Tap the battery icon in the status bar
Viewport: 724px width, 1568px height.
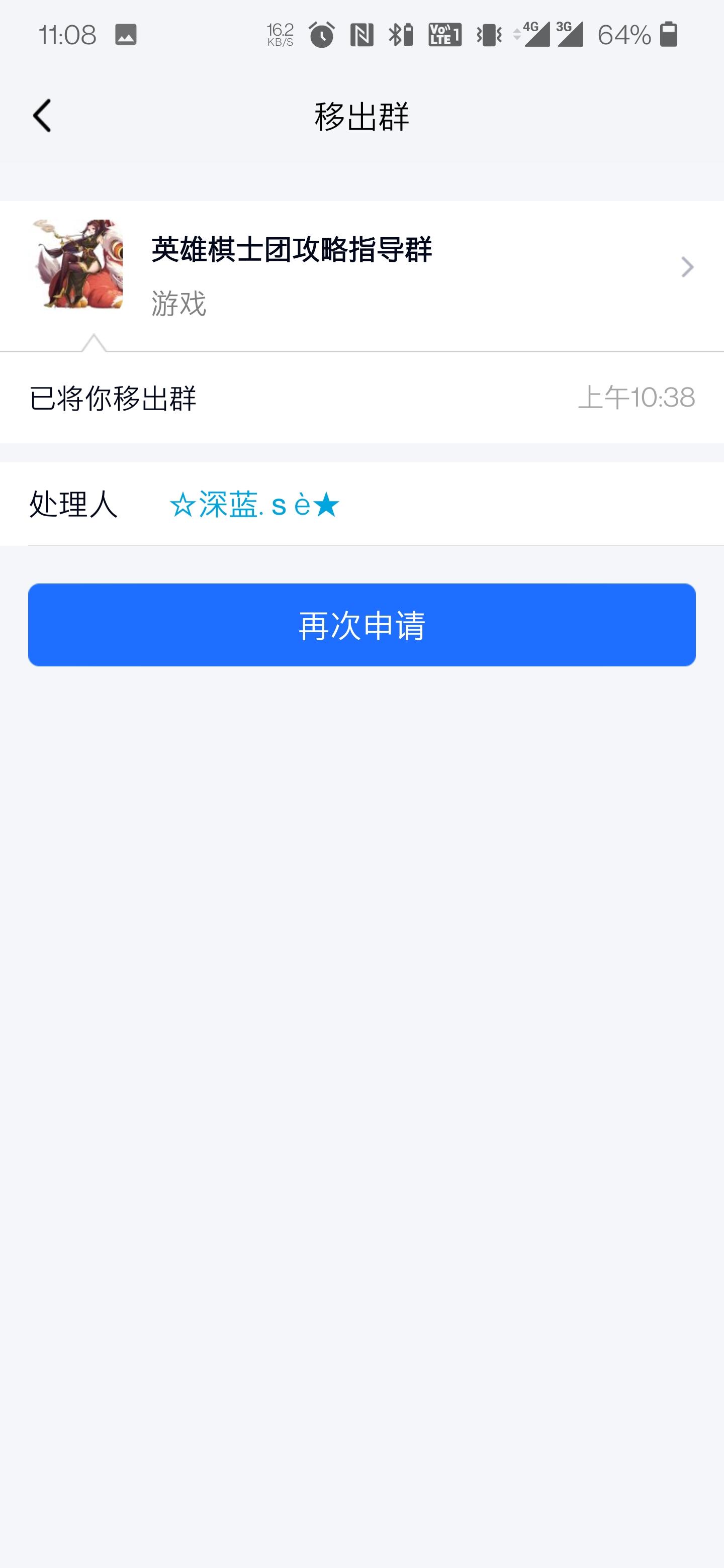pos(669,35)
